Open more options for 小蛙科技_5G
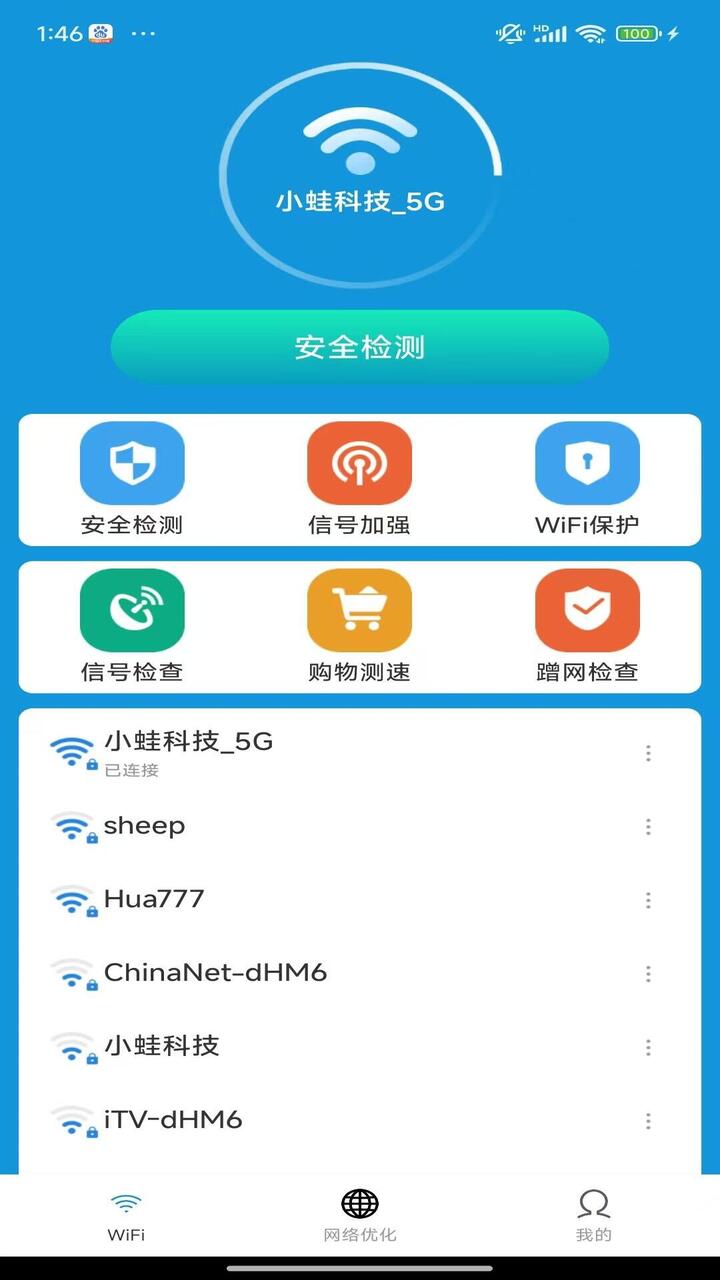Image resolution: width=720 pixels, height=1280 pixels. [648, 753]
